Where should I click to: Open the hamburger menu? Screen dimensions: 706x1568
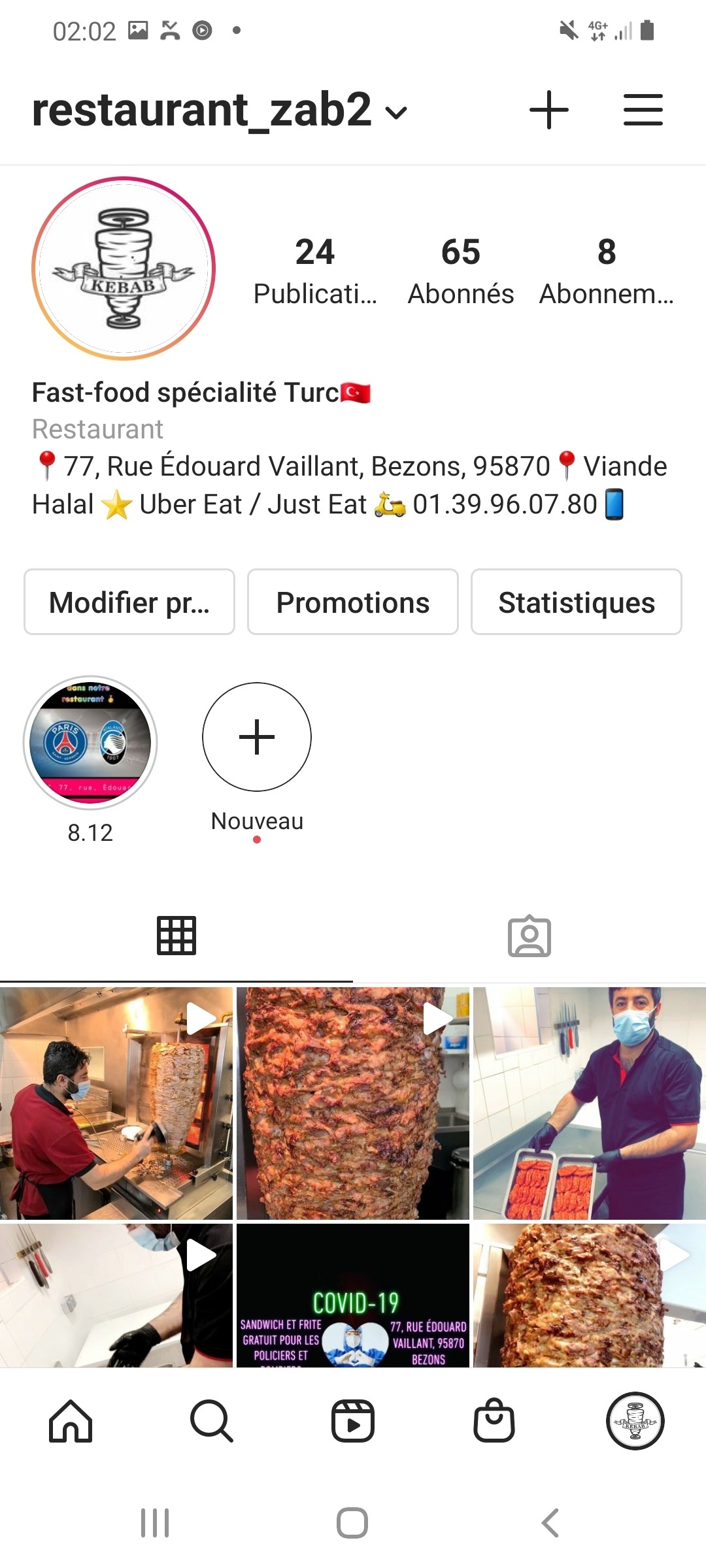(x=643, y=110)
